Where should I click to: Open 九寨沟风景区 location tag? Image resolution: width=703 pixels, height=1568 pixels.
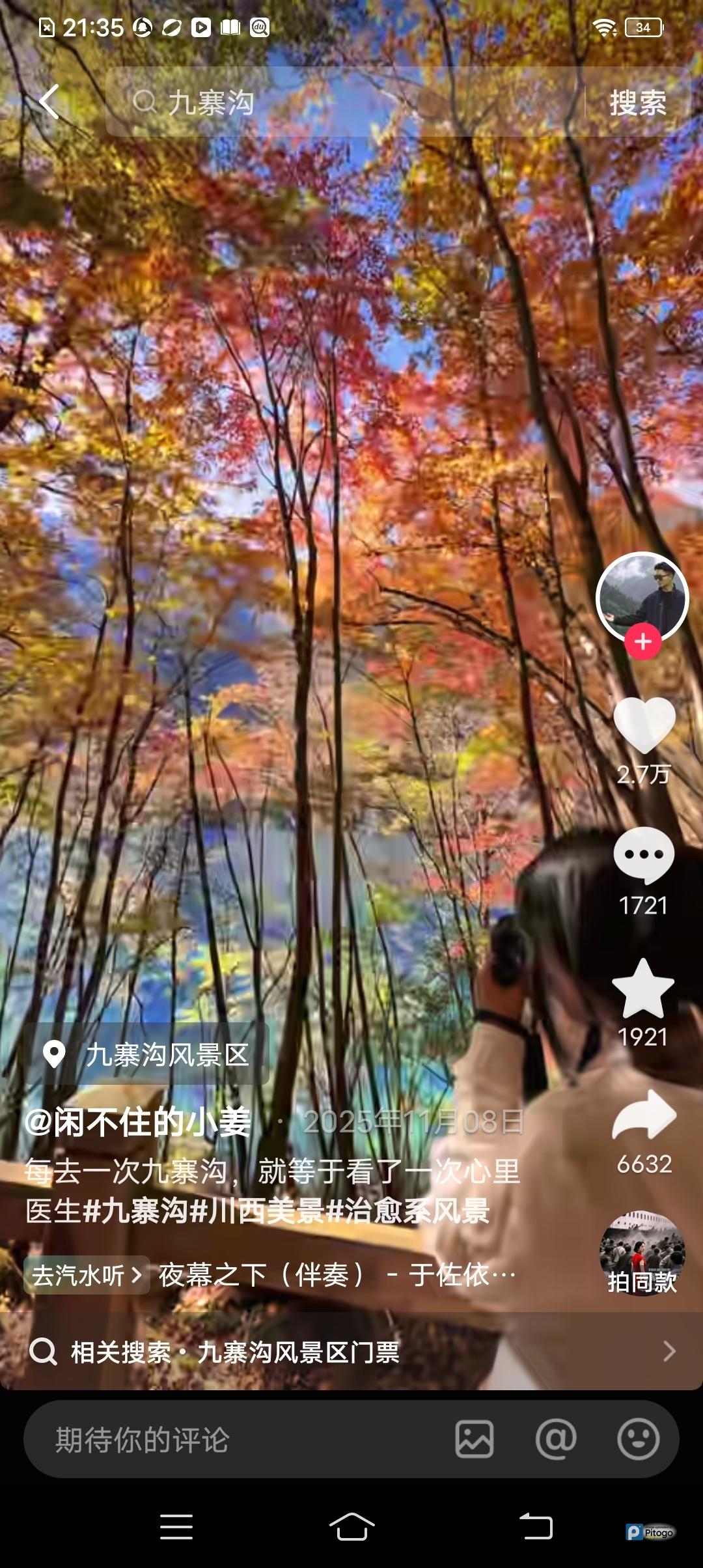tap(148, 1054)
